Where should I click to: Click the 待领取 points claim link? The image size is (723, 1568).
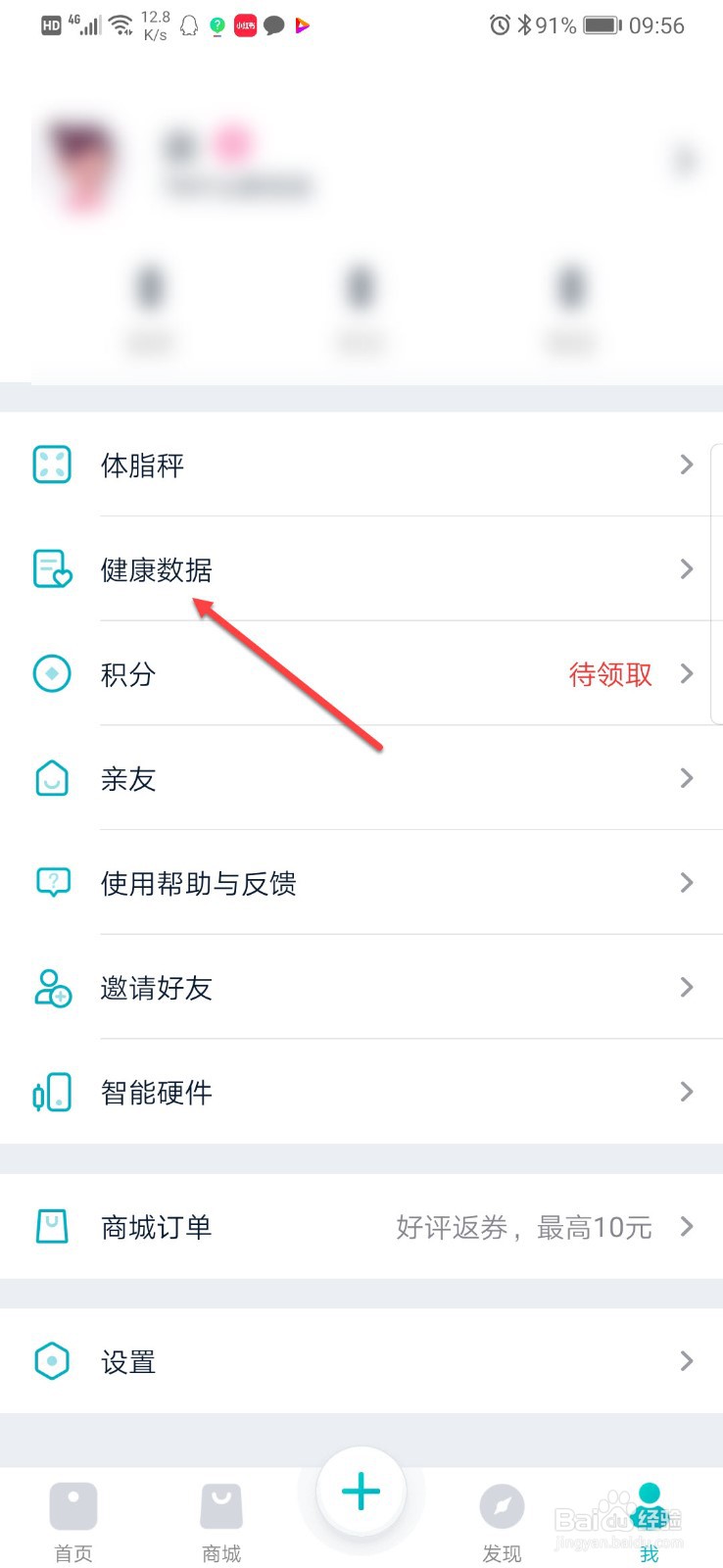(x=609, y=674)
